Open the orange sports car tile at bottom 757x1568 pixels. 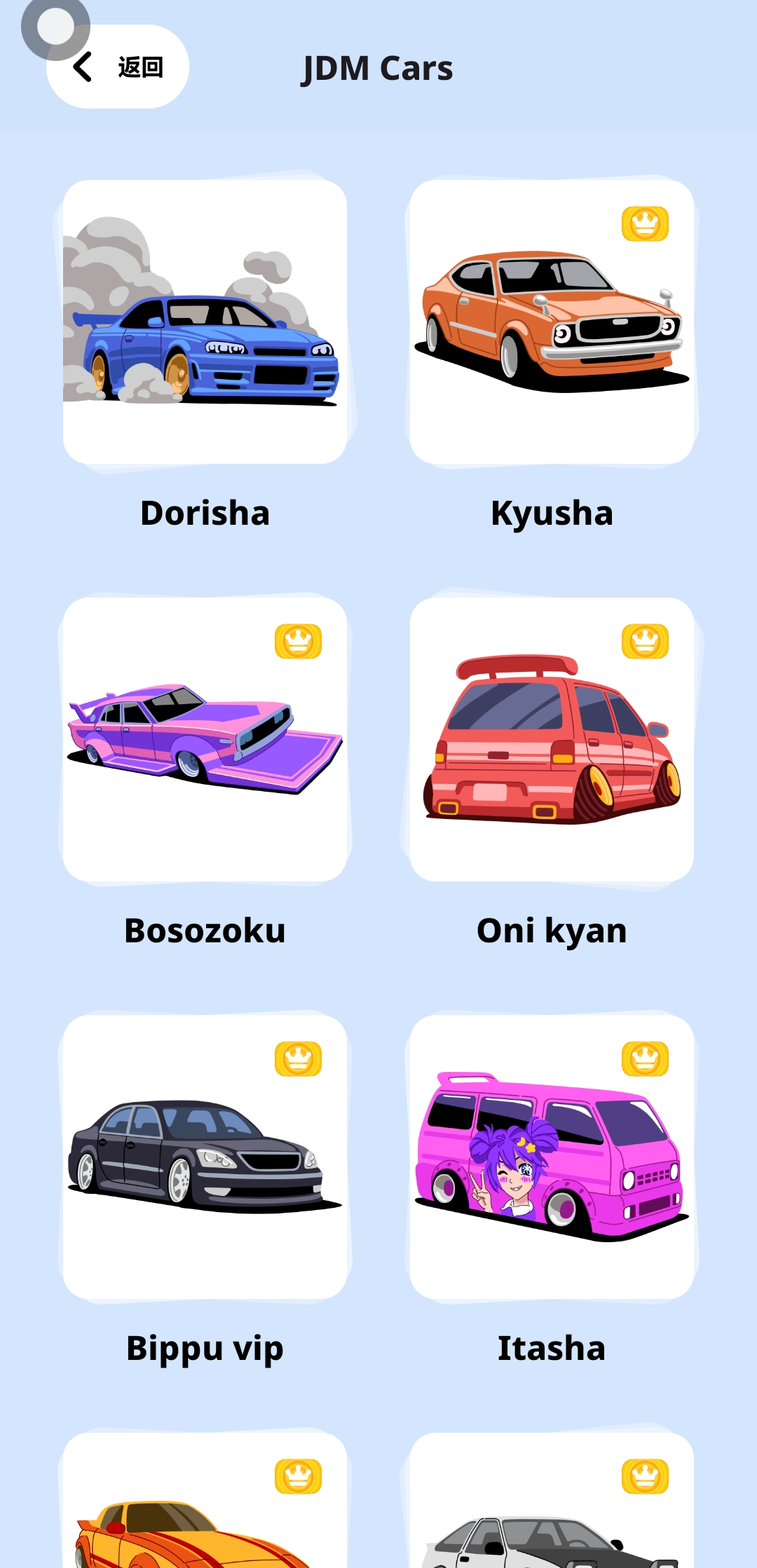pos(205,1513)
